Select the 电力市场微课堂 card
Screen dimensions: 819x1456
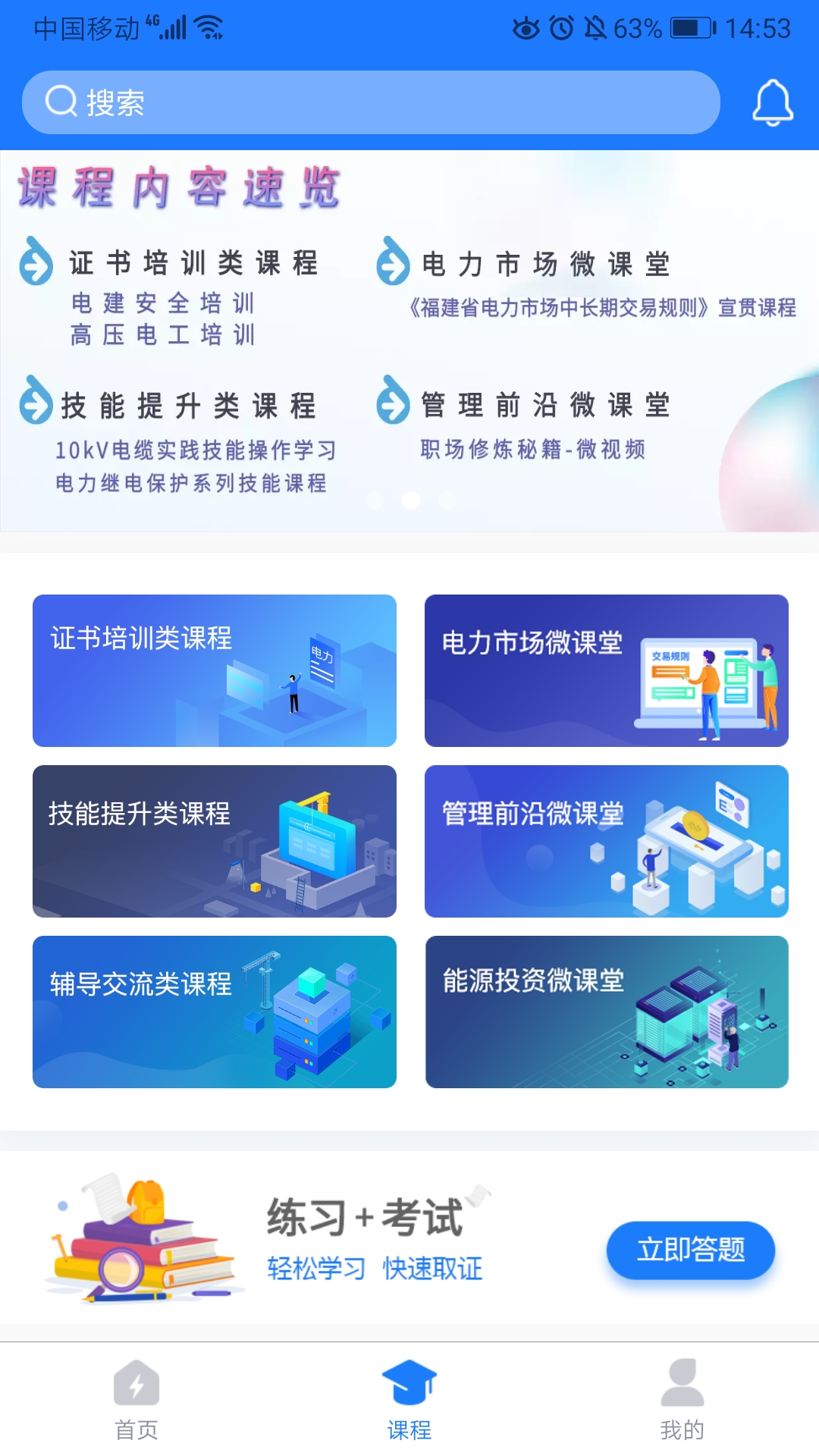click(606, 670)
